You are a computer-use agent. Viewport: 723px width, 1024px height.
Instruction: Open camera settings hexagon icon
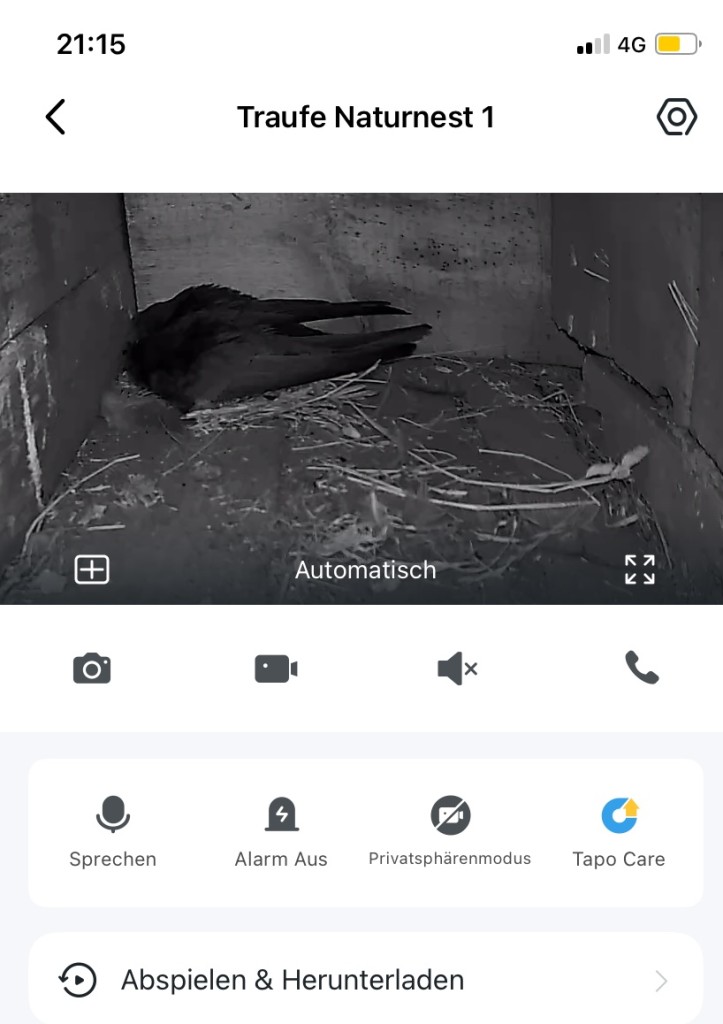676,117
